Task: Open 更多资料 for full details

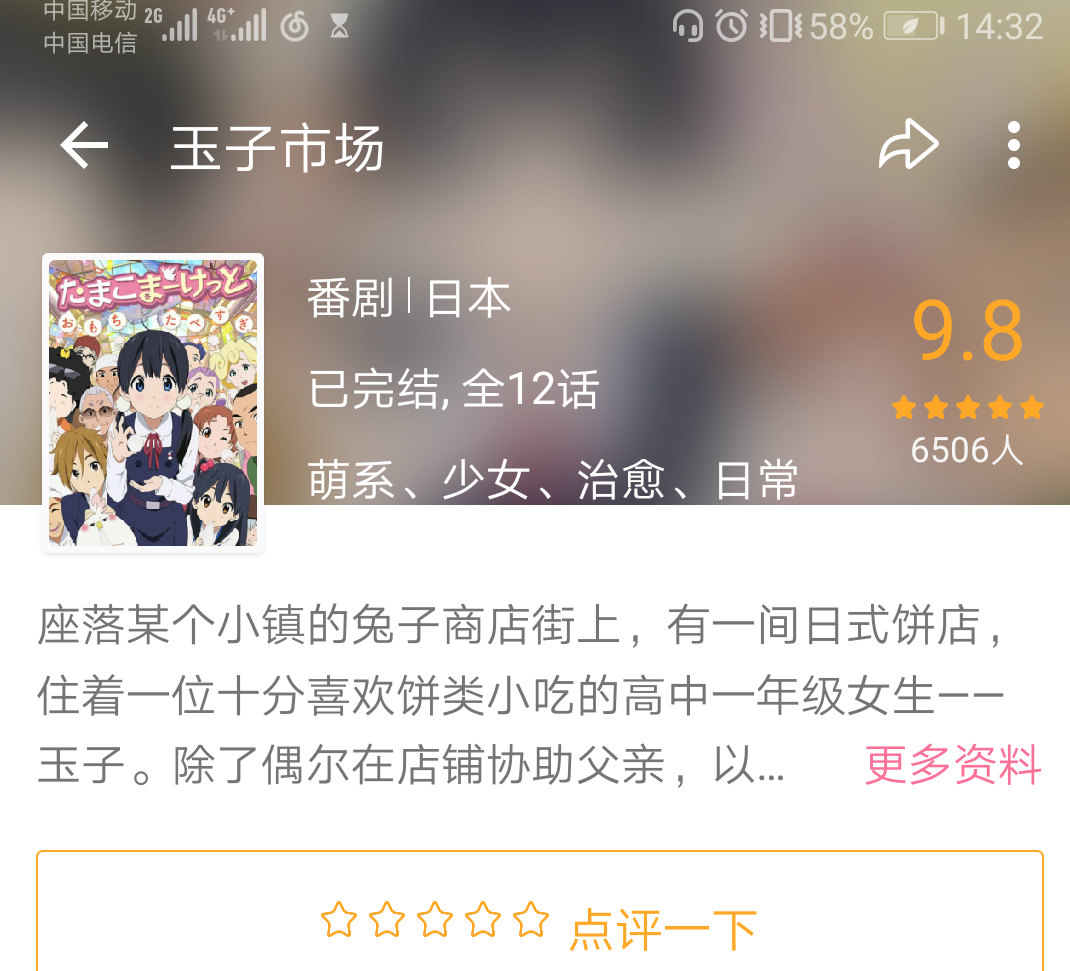Action: click(x=953, y=766)
